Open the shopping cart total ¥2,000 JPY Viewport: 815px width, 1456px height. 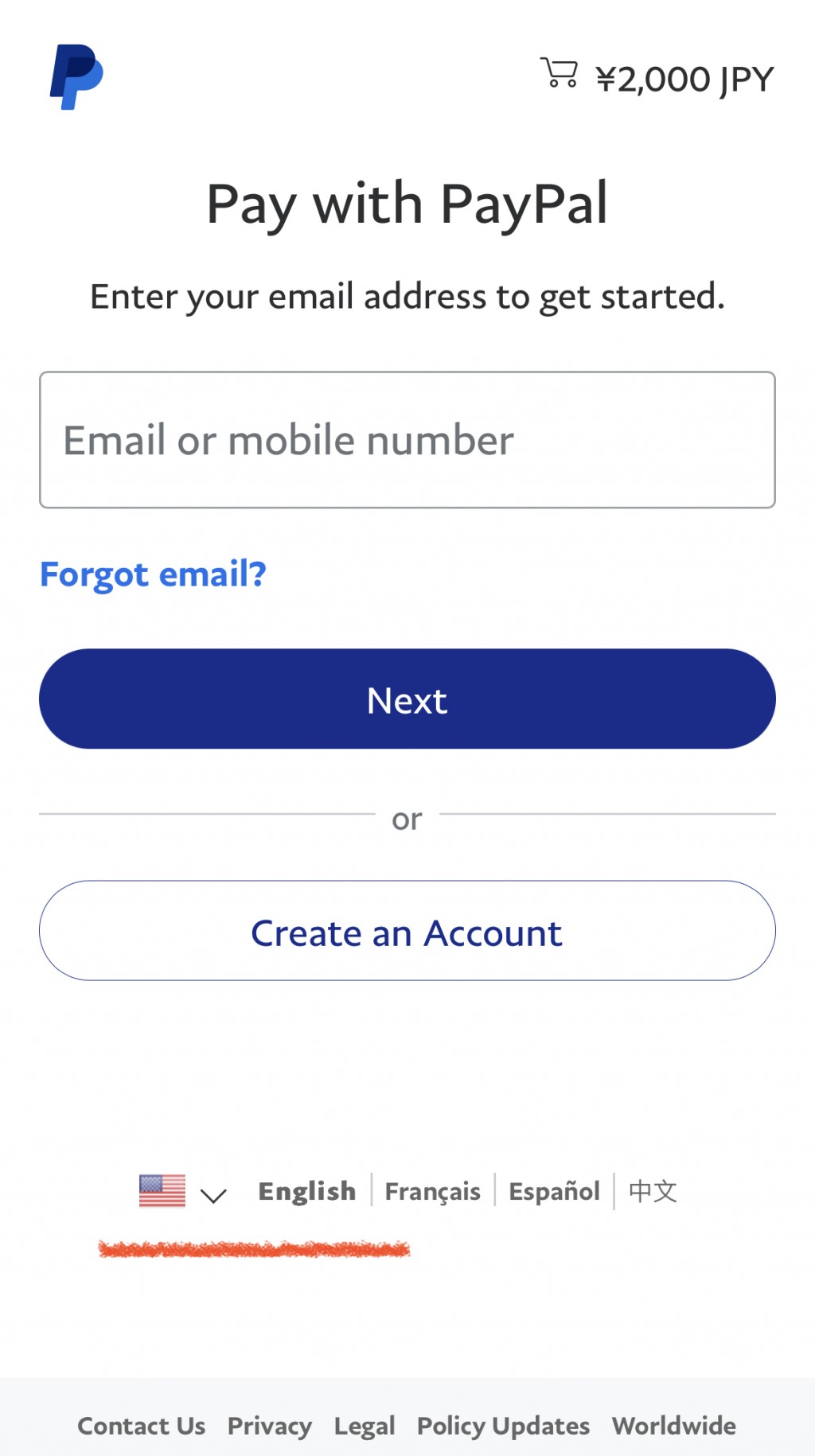(x=657, y=78)
